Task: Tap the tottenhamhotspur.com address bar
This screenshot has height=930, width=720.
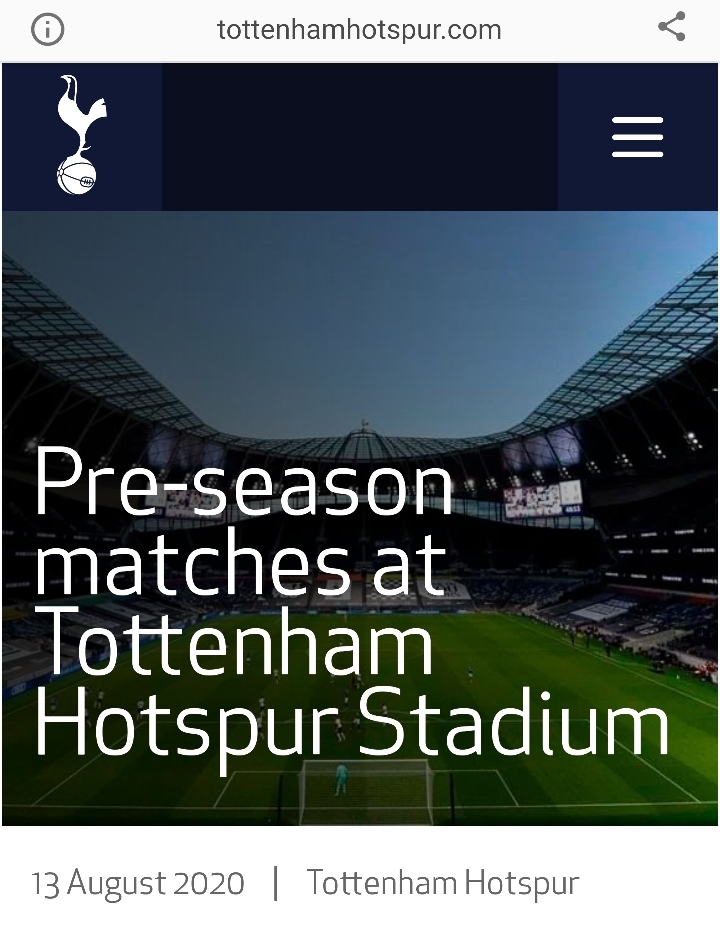Action: click(359, 30)
